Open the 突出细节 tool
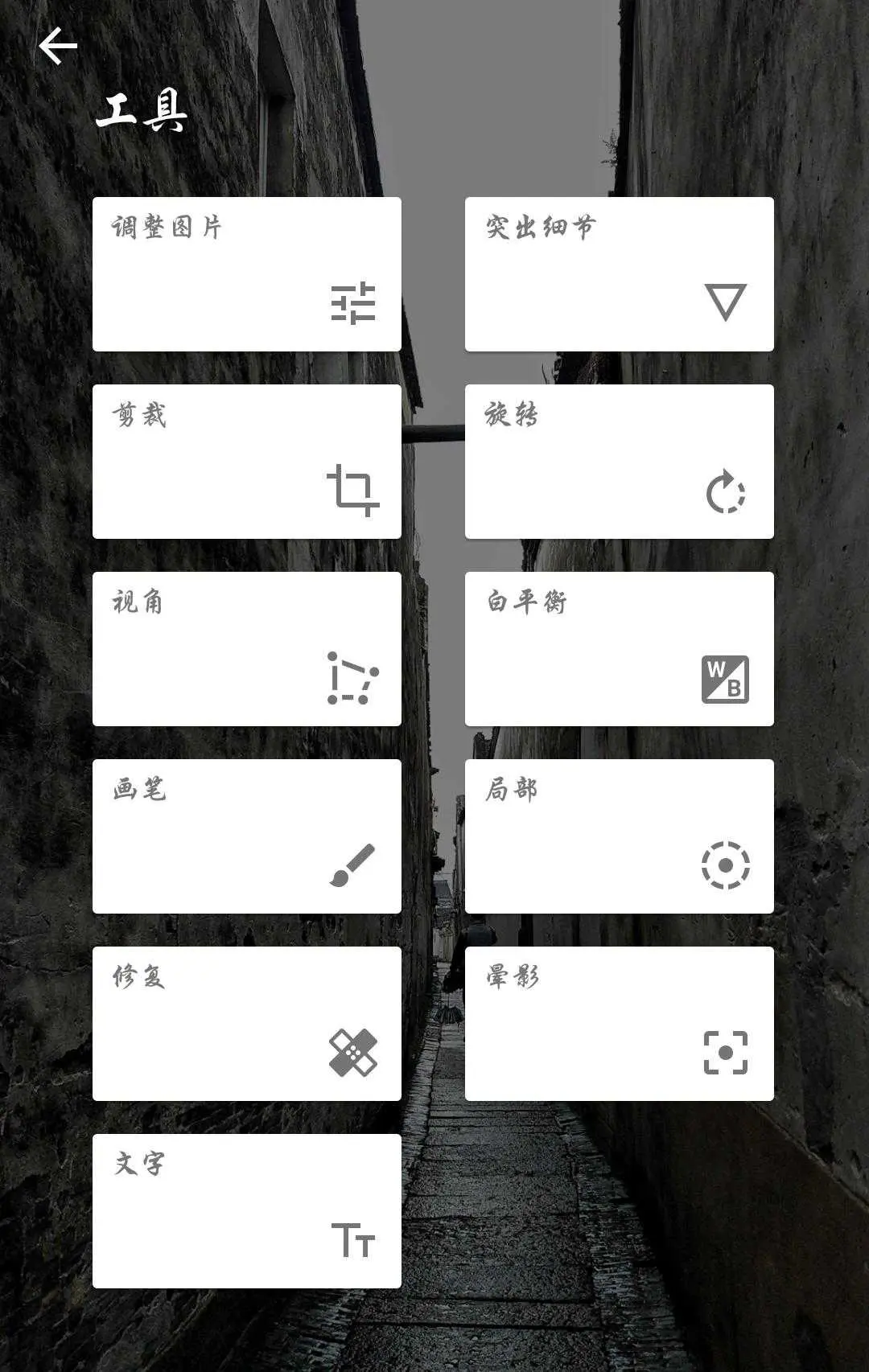This screenshot has height=1372, width=869. coord(619,274)
